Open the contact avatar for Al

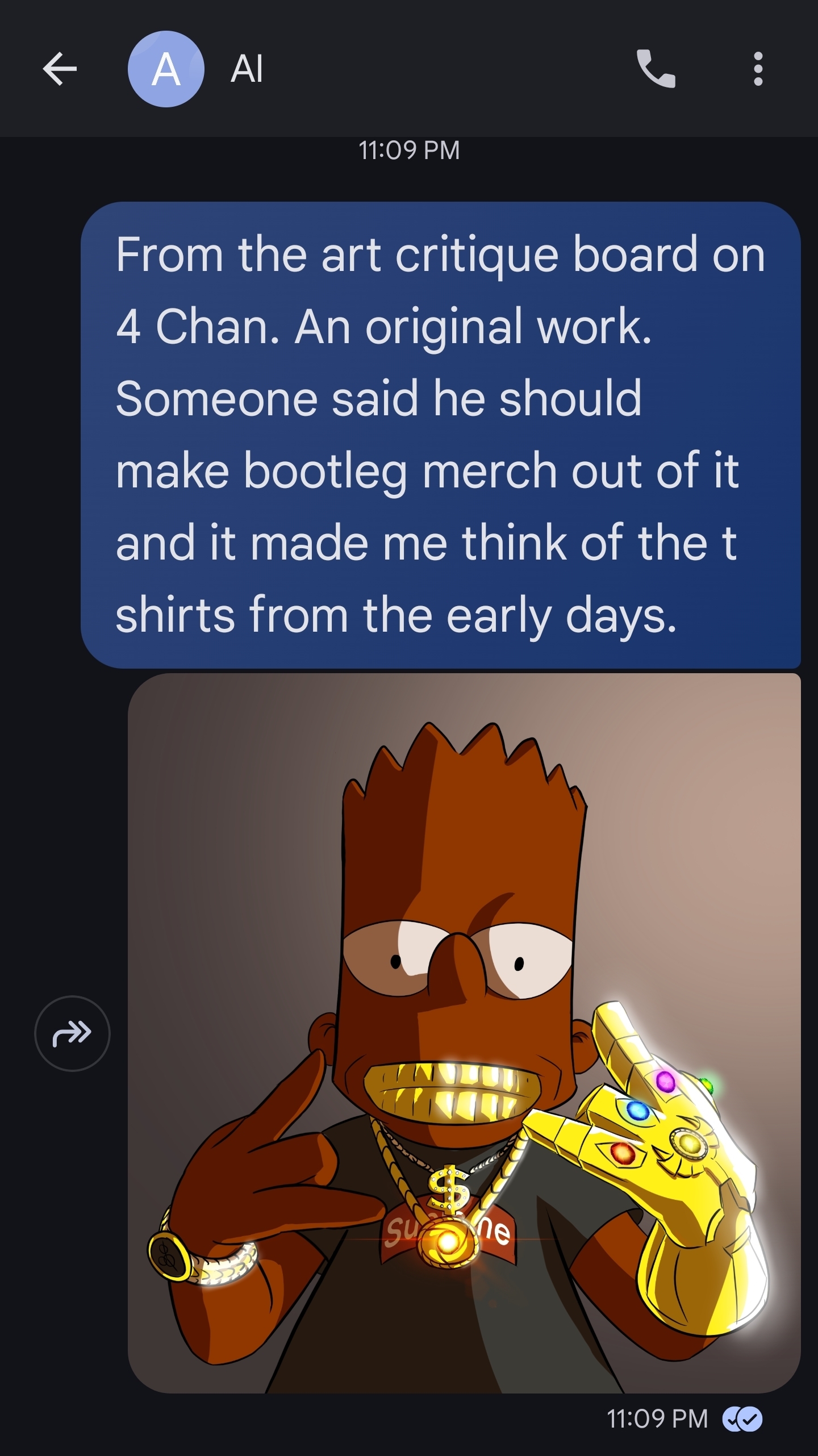pos(166,69)
